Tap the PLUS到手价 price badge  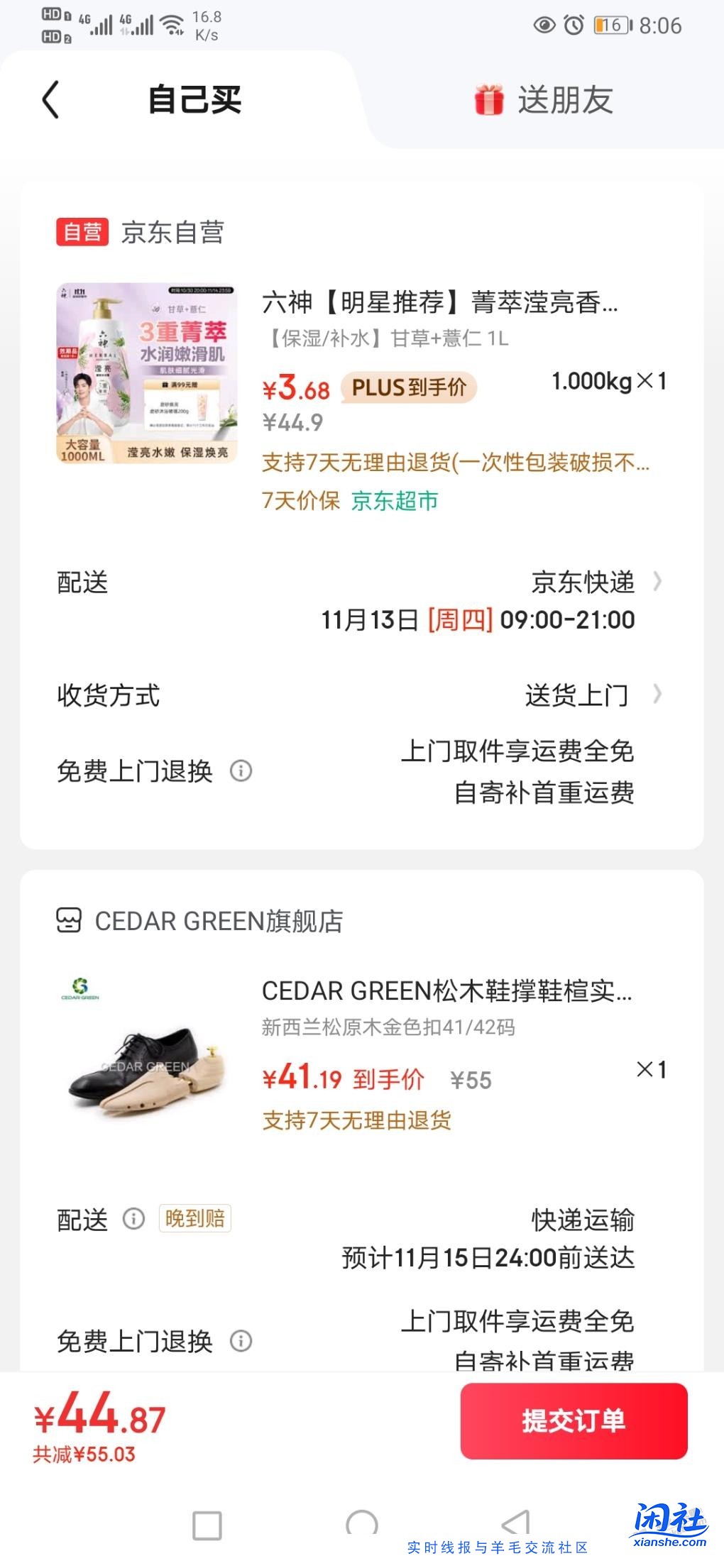click(410, 389)
